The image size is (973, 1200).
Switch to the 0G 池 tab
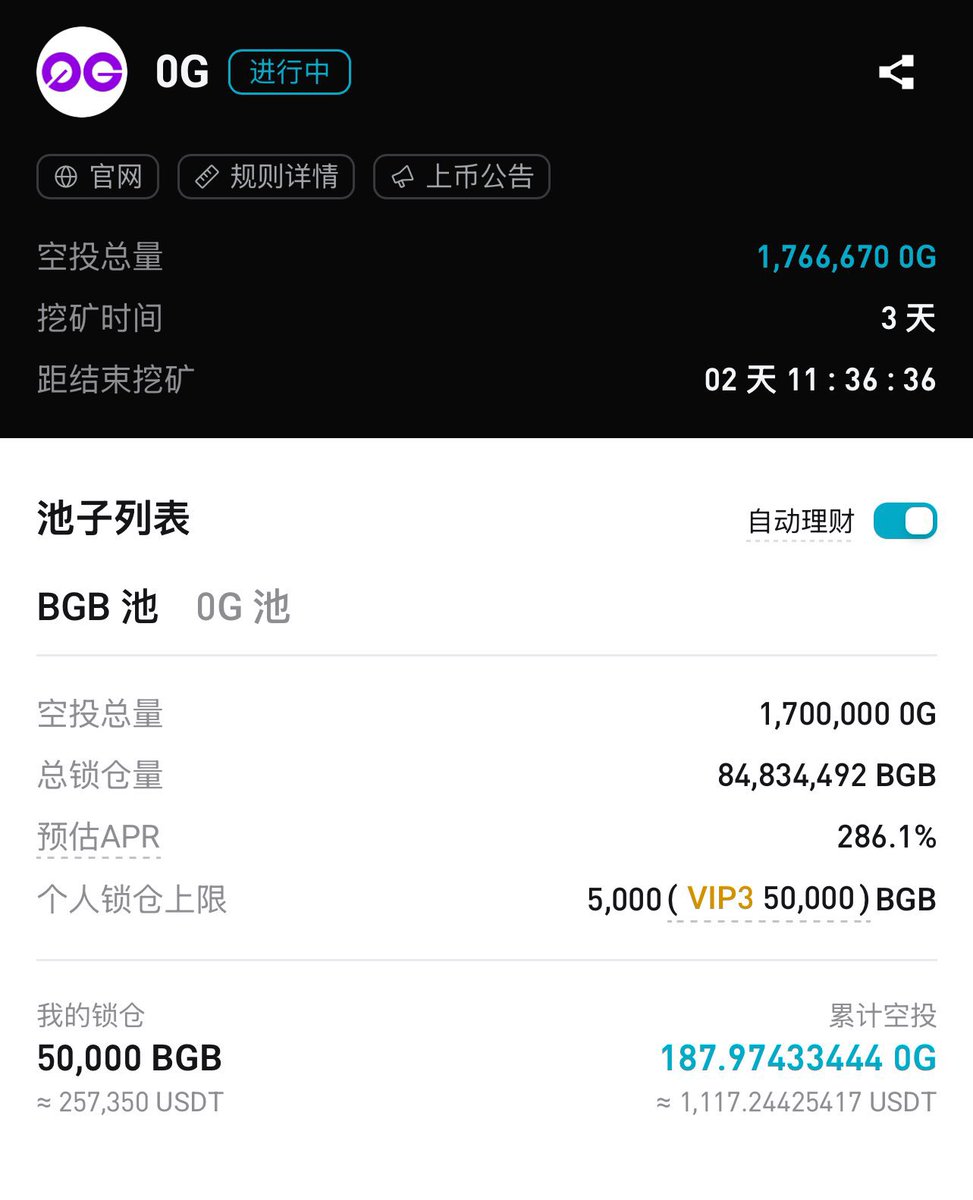[243, 607]
